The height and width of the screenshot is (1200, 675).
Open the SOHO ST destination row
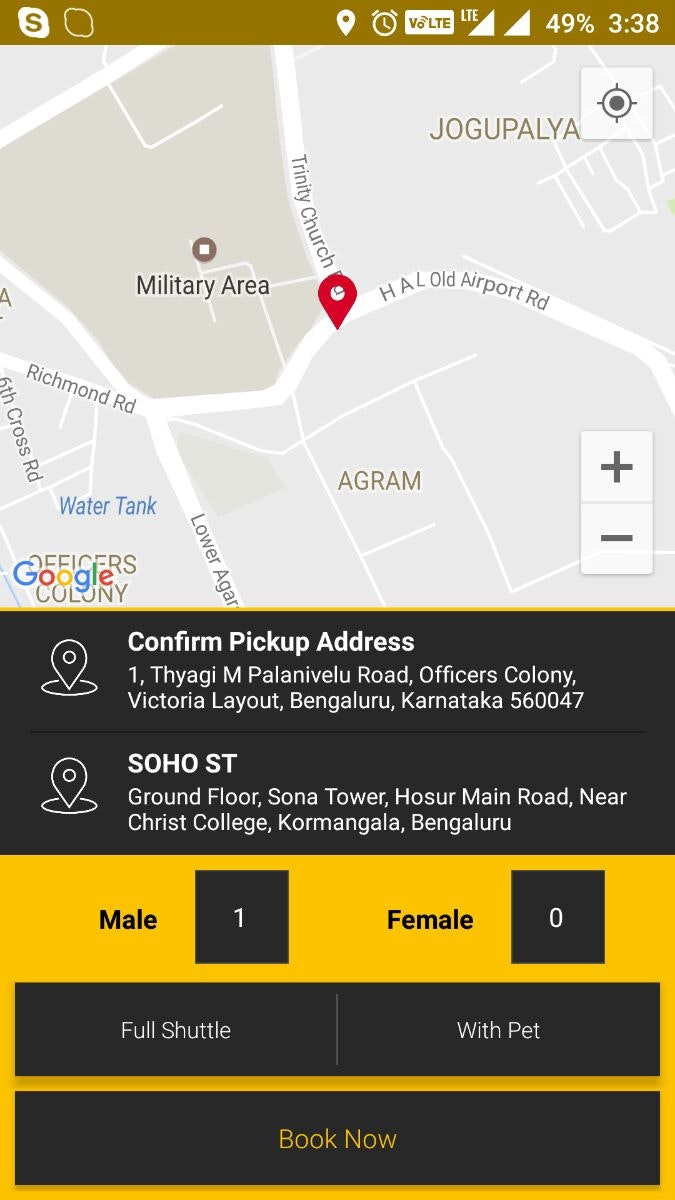coord(337,794)
